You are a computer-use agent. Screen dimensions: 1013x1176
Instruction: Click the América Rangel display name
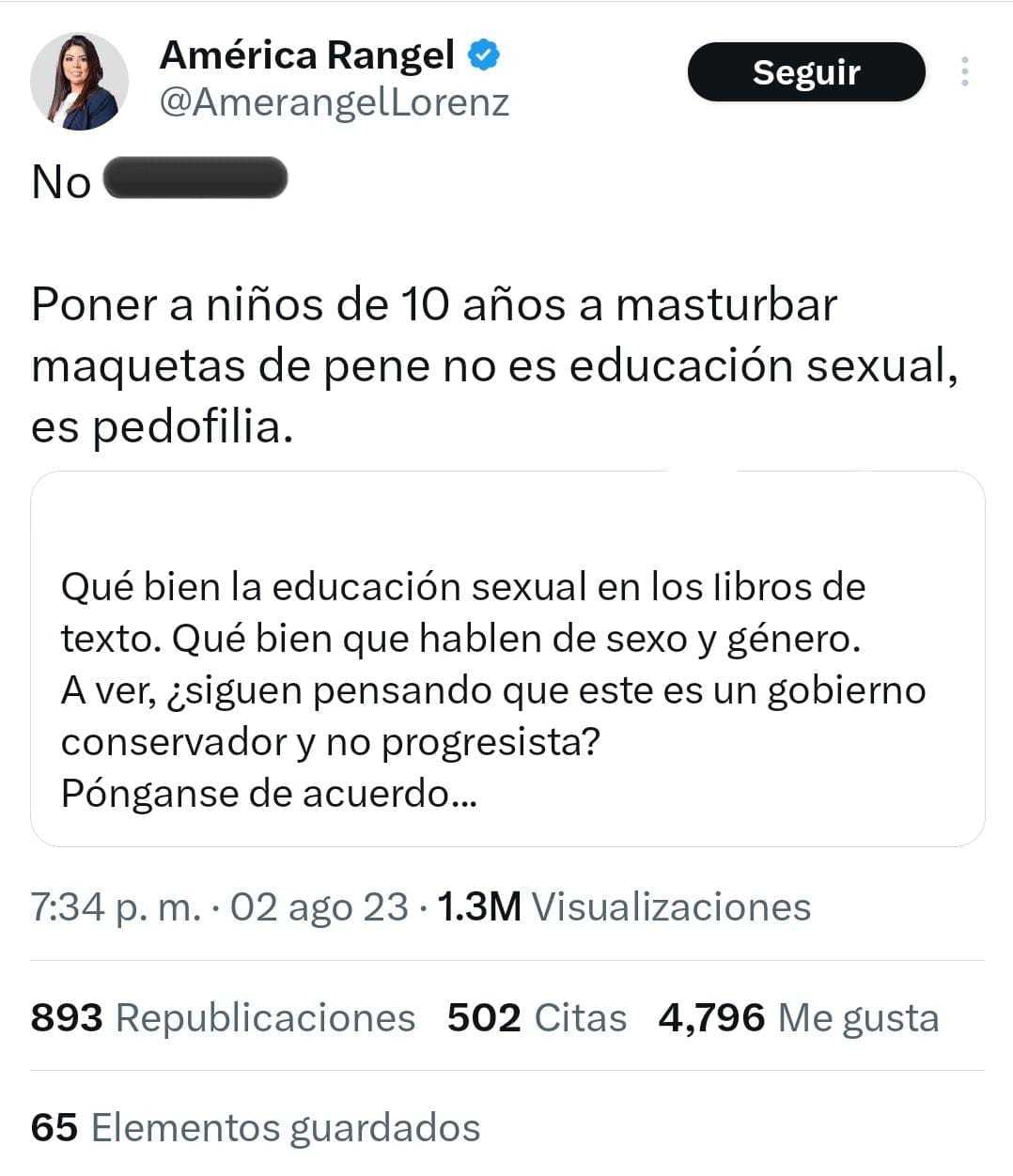pyautogui.click(x=305, y=55)
